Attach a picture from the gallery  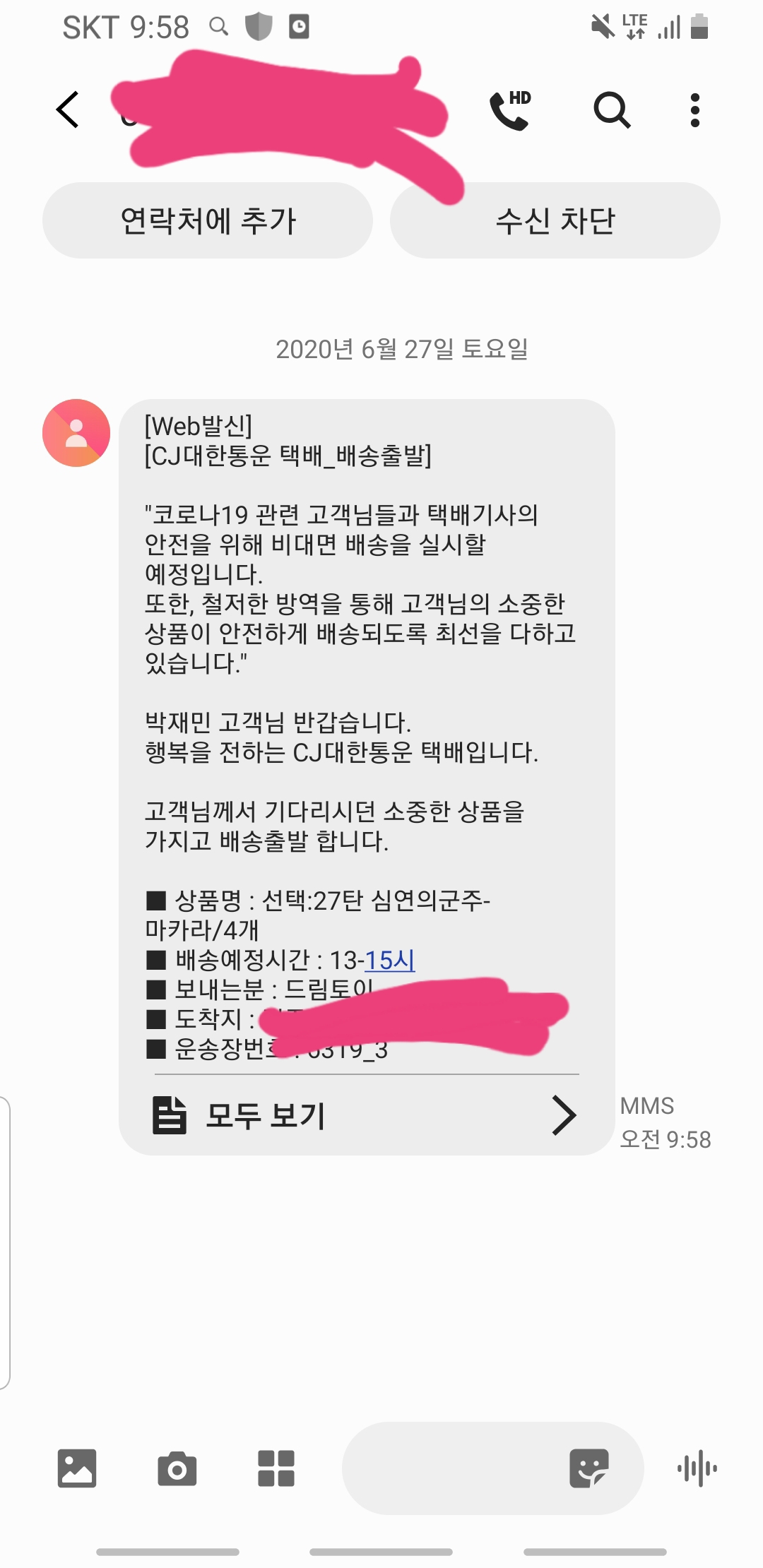tap(77, 1468)
